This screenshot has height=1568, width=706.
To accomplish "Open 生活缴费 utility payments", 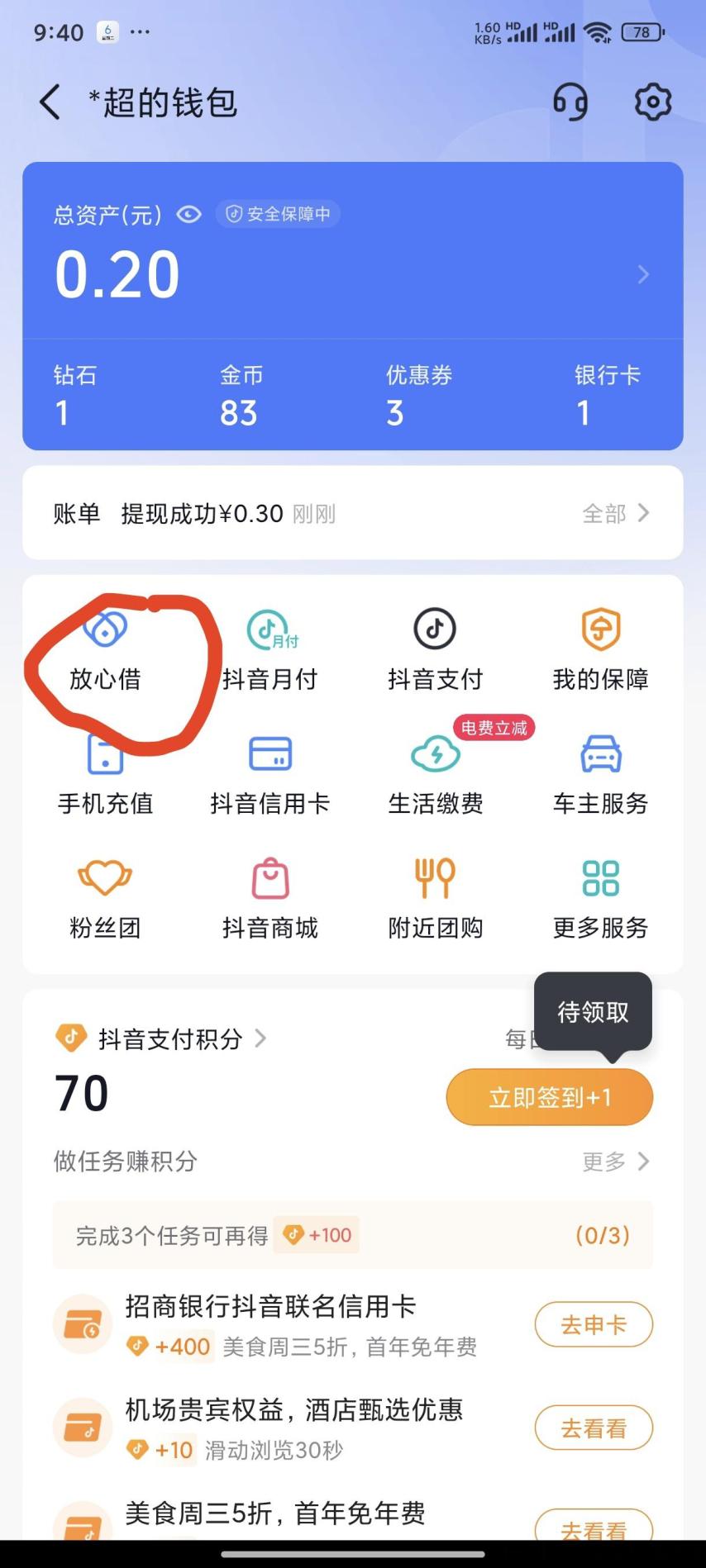I will (x=436, y=775).
